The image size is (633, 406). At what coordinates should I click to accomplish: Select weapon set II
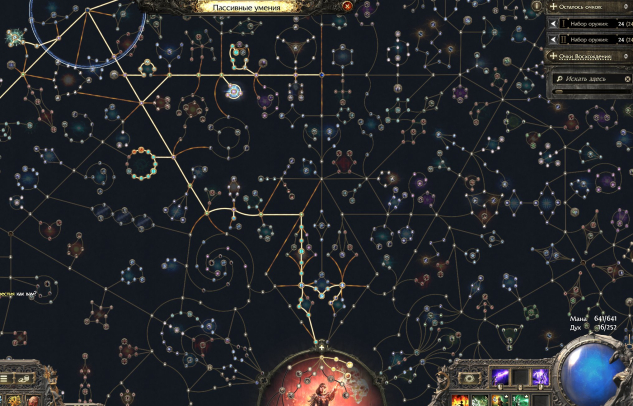(x=590, y=39)
